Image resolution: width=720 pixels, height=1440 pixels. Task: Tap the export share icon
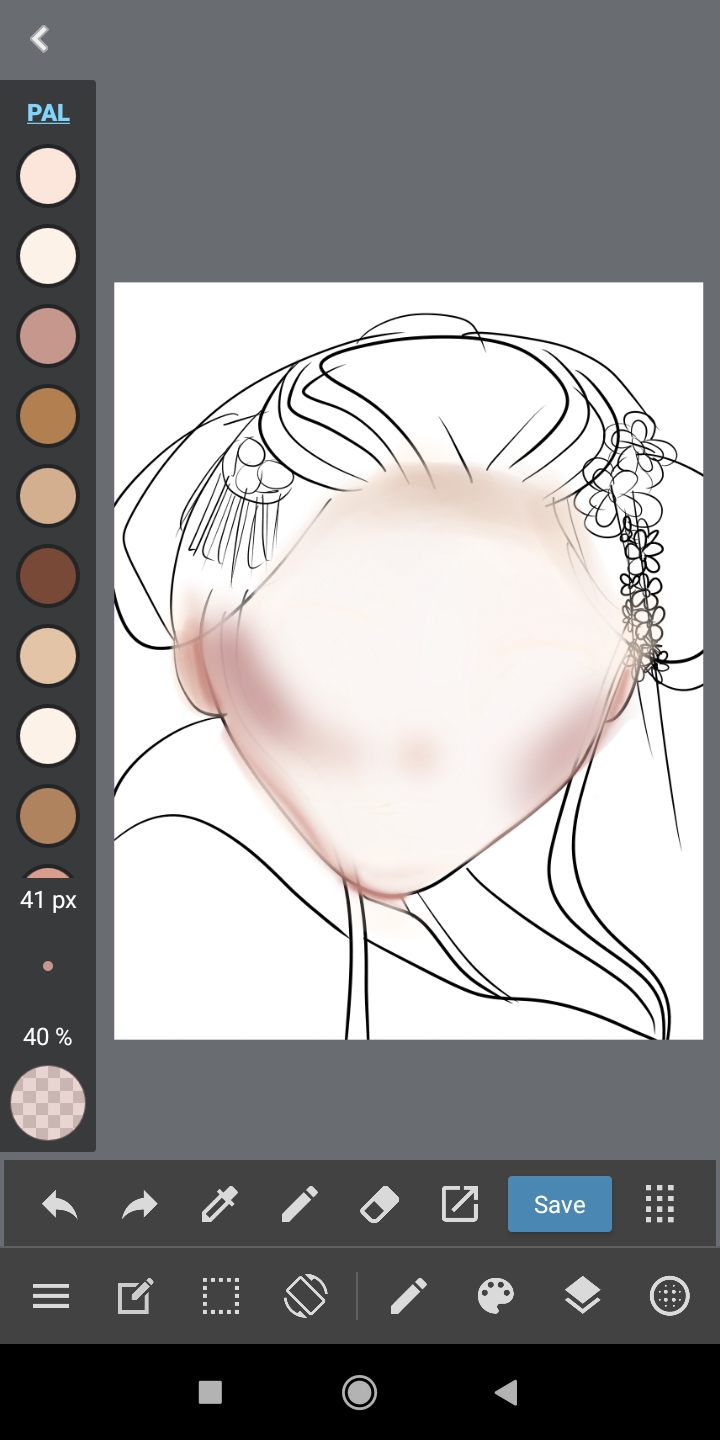point(460,1204)
